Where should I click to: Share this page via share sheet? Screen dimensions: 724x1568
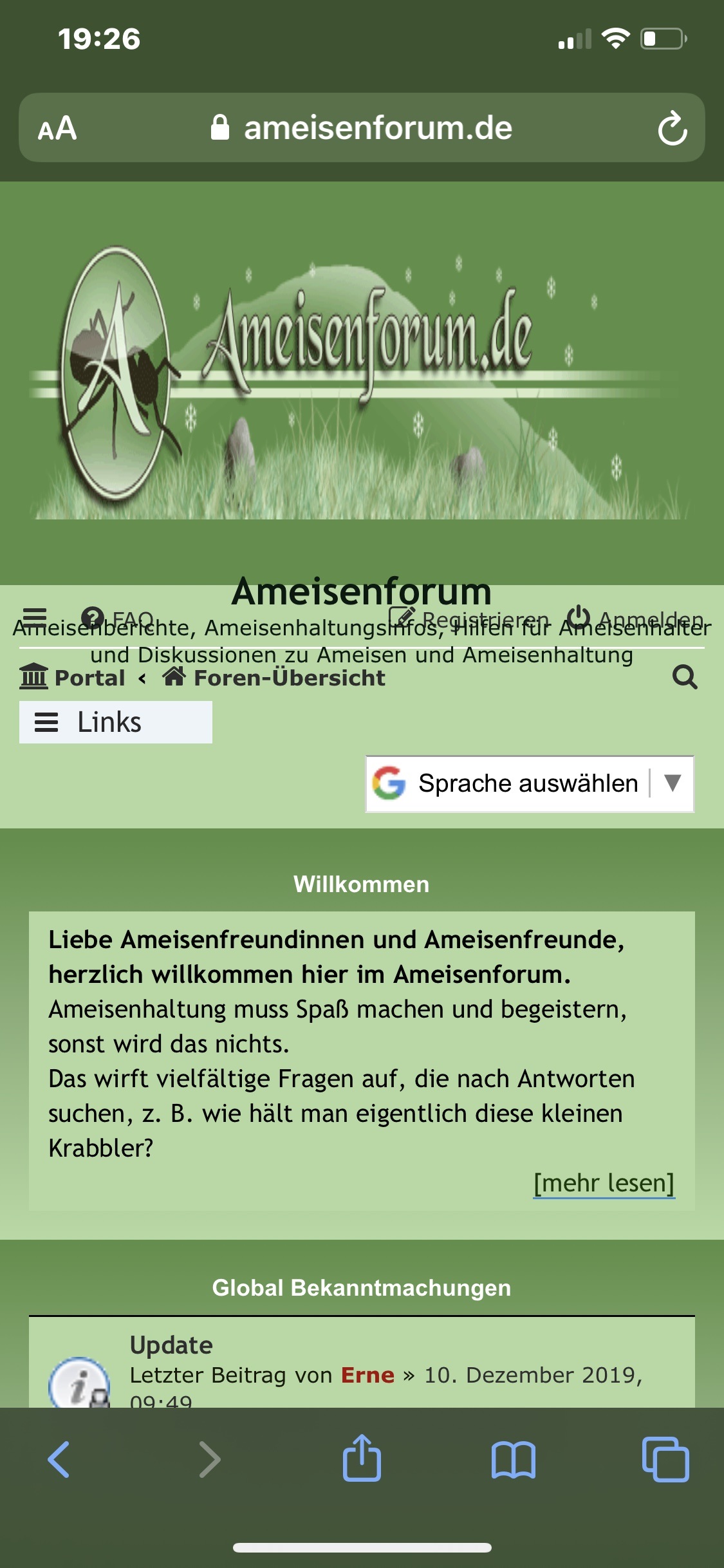362,1459
